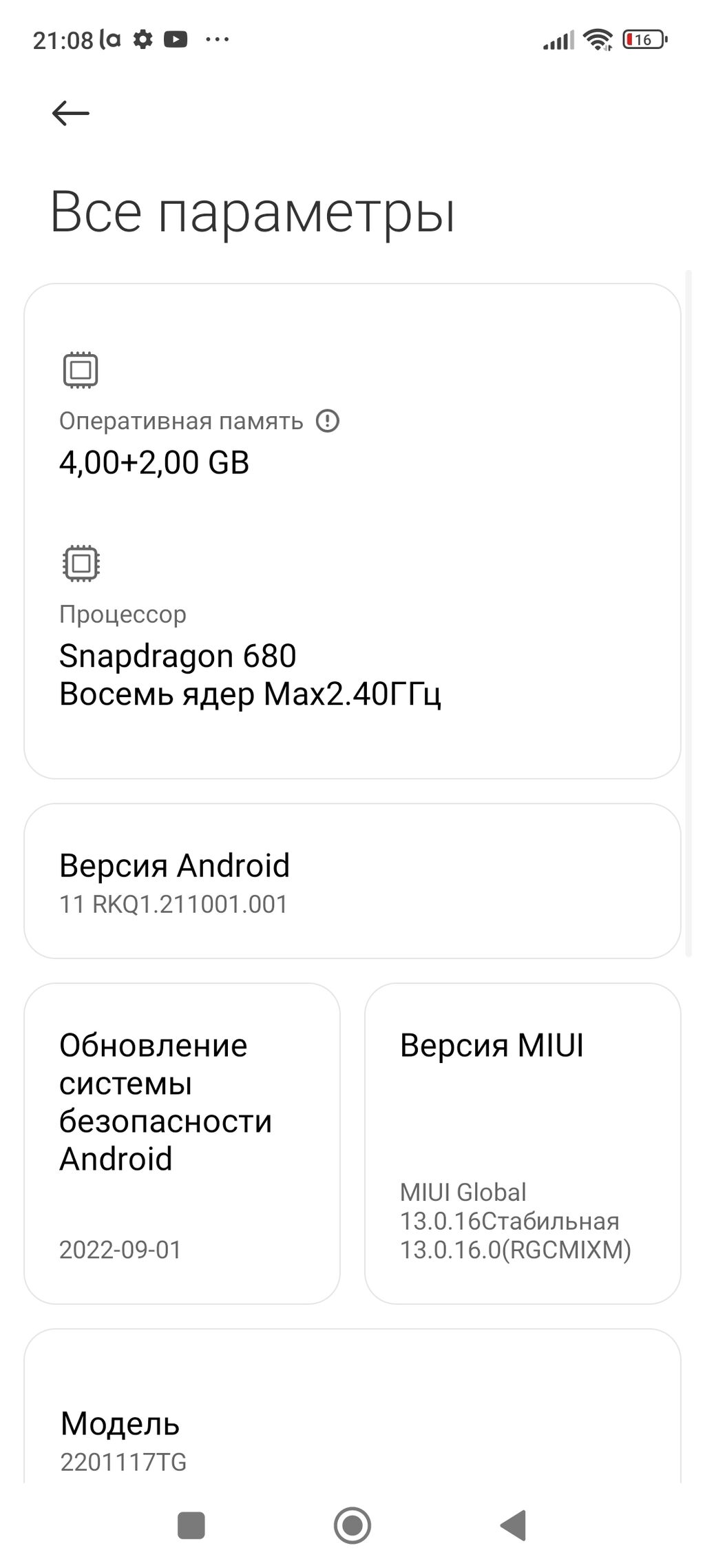705x1568 pixels.
Task: Tap the info icon next to Оперативная память
Action: pos(328,421)
